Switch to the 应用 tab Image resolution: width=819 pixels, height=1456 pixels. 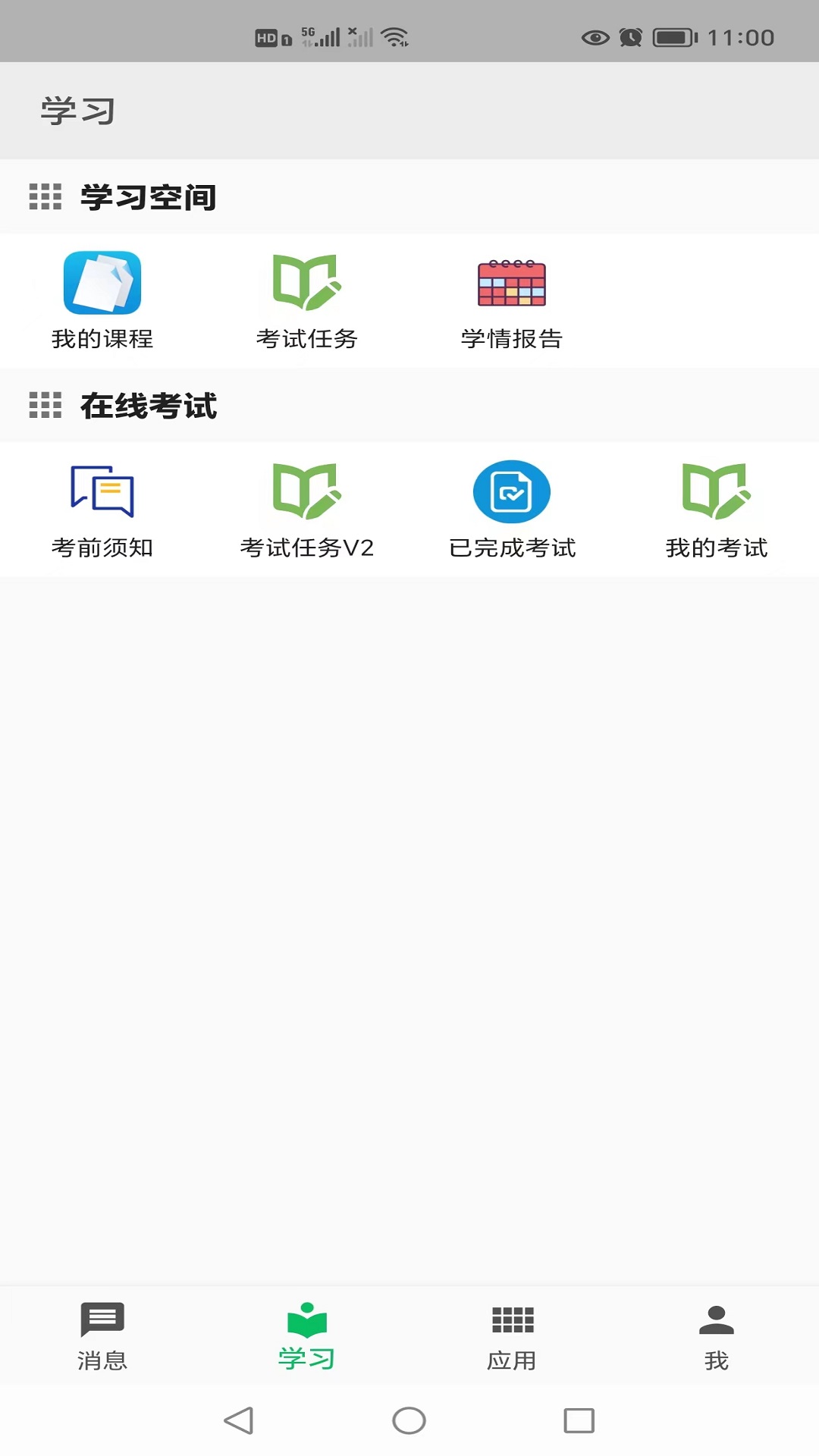(x=512, y=1336)
